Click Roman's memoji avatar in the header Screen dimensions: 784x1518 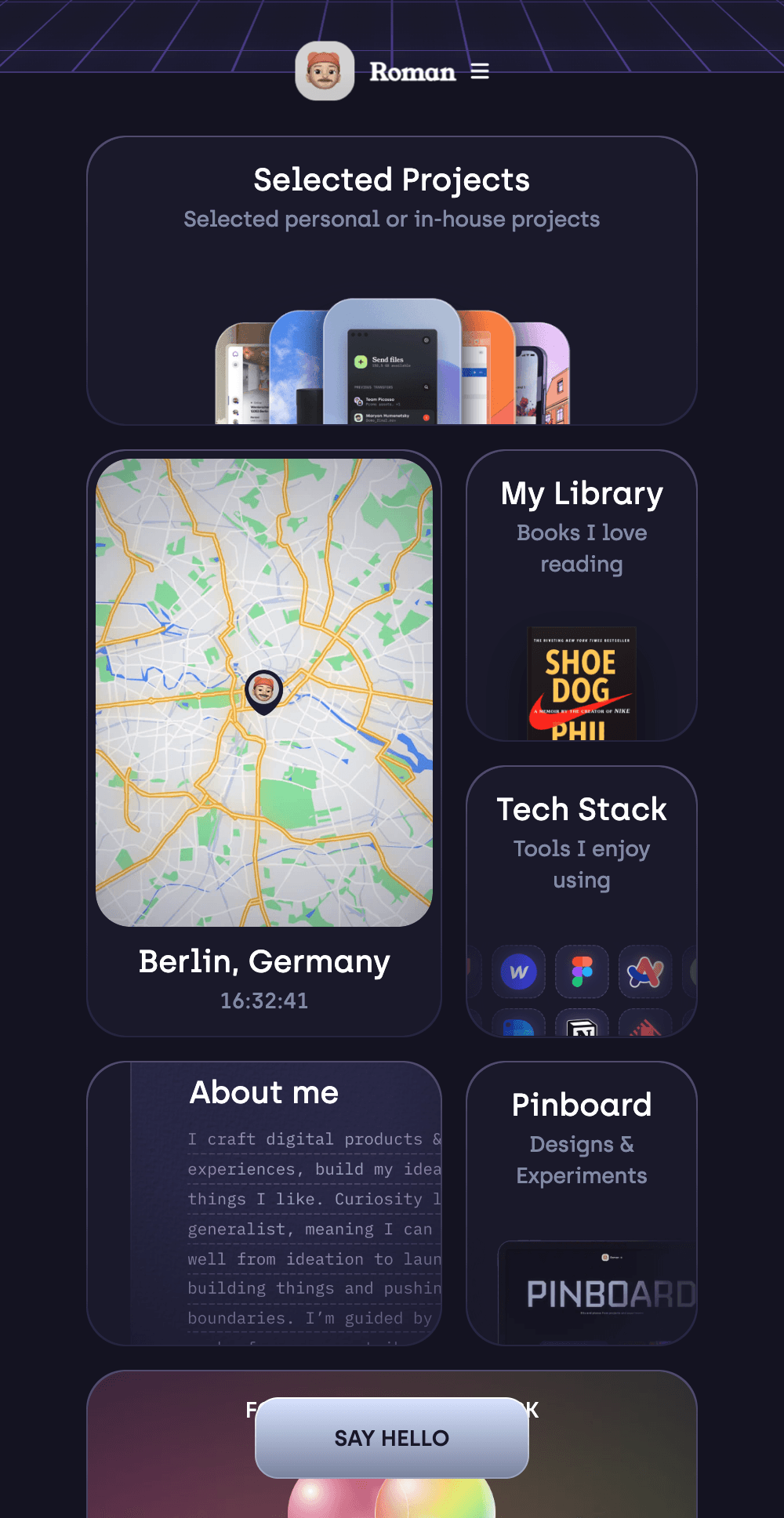[322, 73]
